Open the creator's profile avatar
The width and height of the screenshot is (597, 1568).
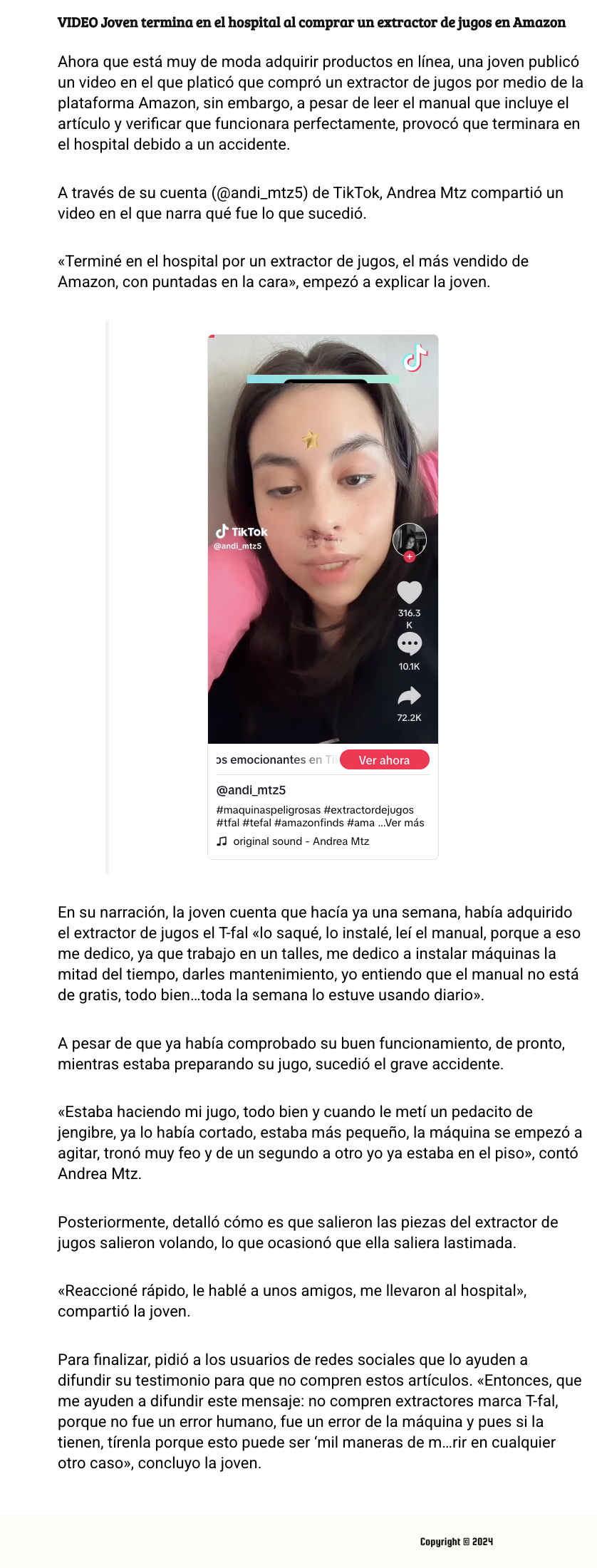click(409, 539)
